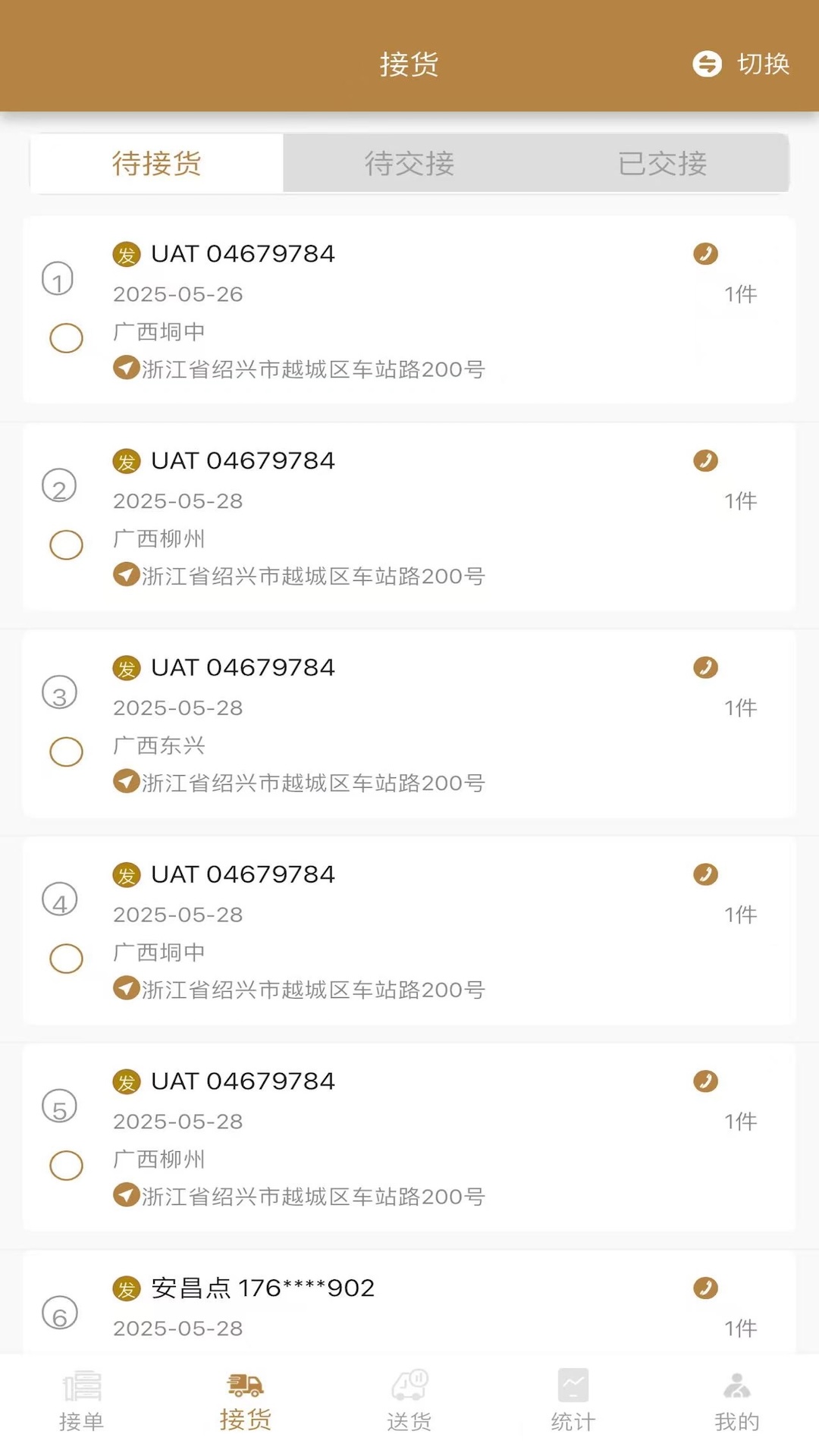Open the 送货 delivery section
This screenshot has height=1456, width=819.
tap(409, 1403)
